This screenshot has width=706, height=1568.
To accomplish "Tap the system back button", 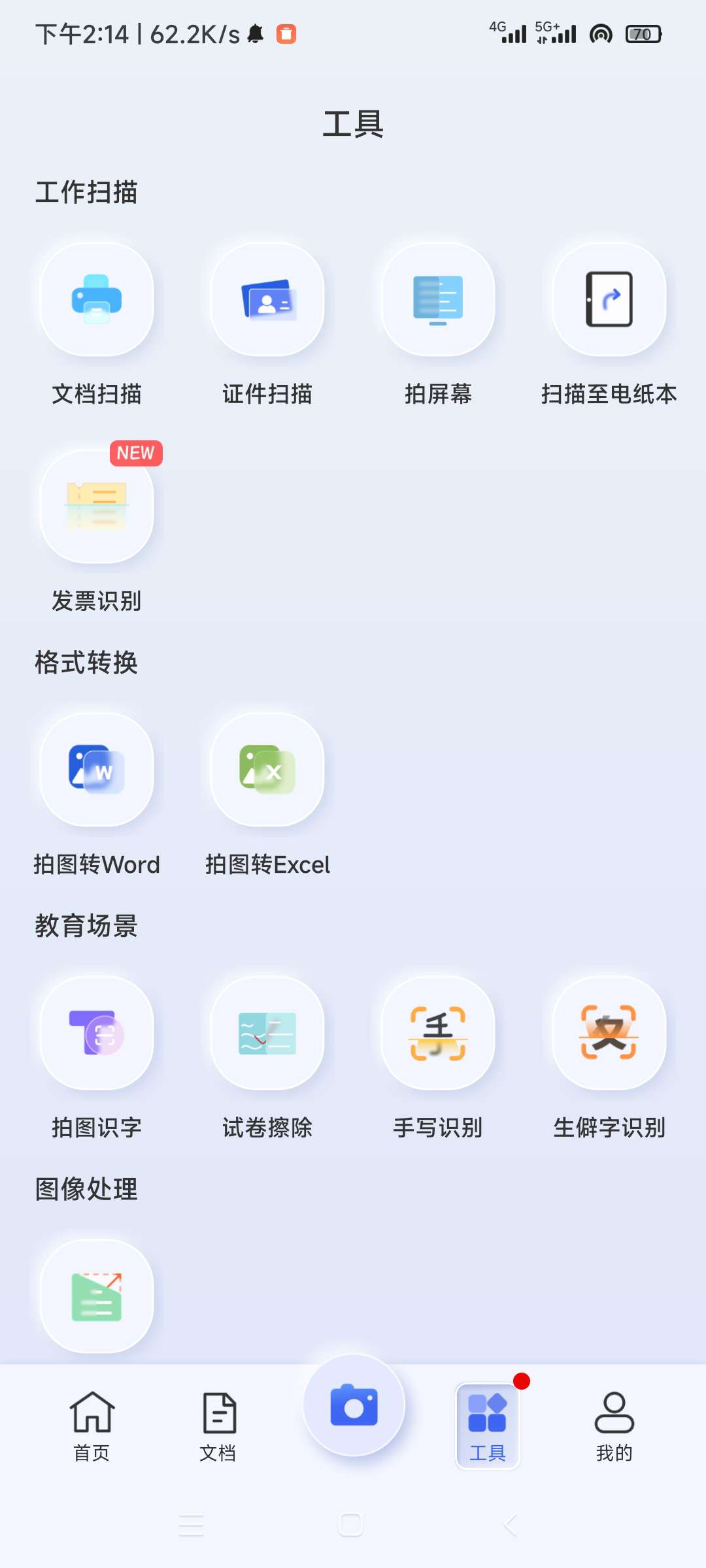I will point(511,1525).
